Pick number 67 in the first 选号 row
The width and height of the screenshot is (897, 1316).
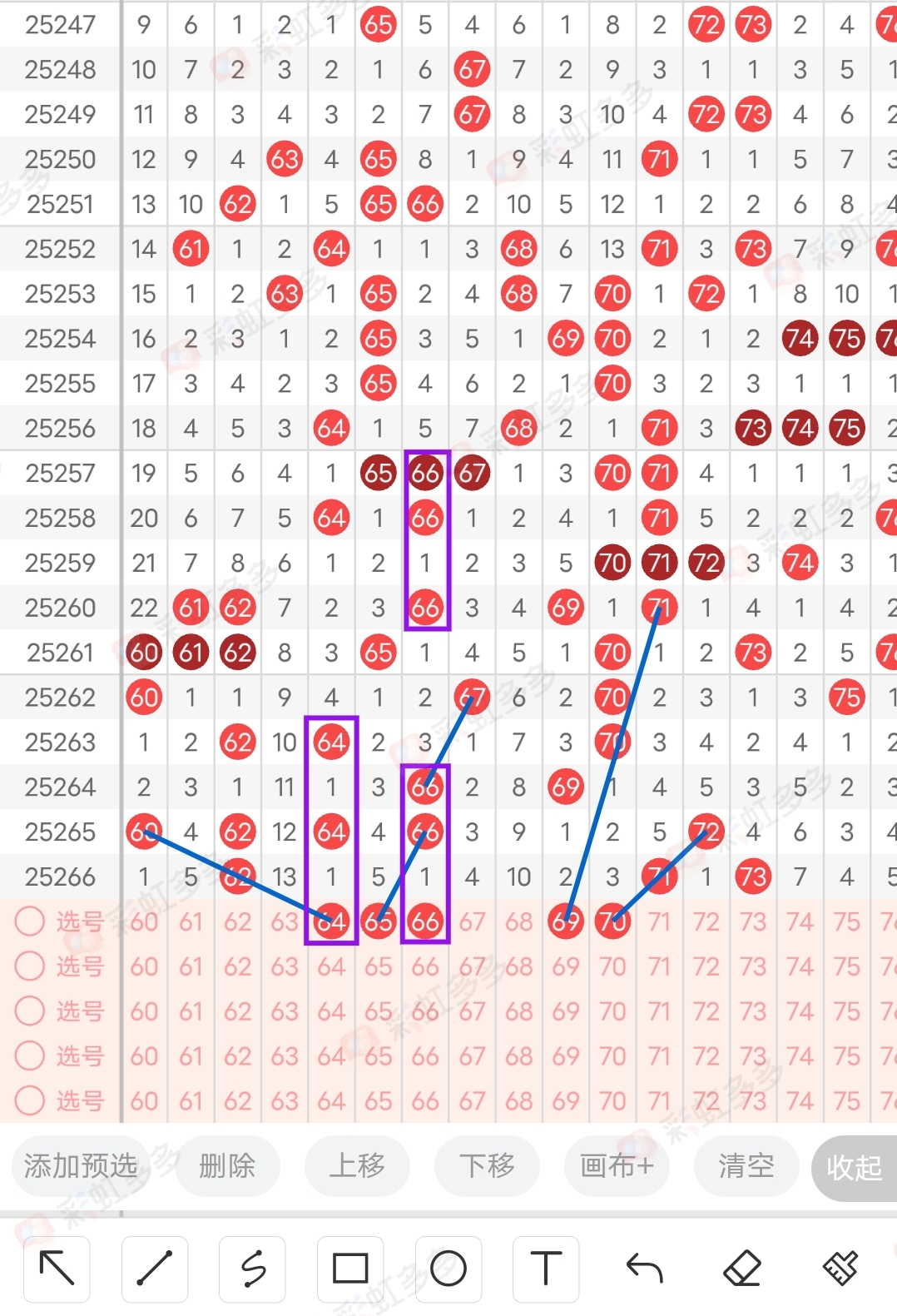pos(472,921)
